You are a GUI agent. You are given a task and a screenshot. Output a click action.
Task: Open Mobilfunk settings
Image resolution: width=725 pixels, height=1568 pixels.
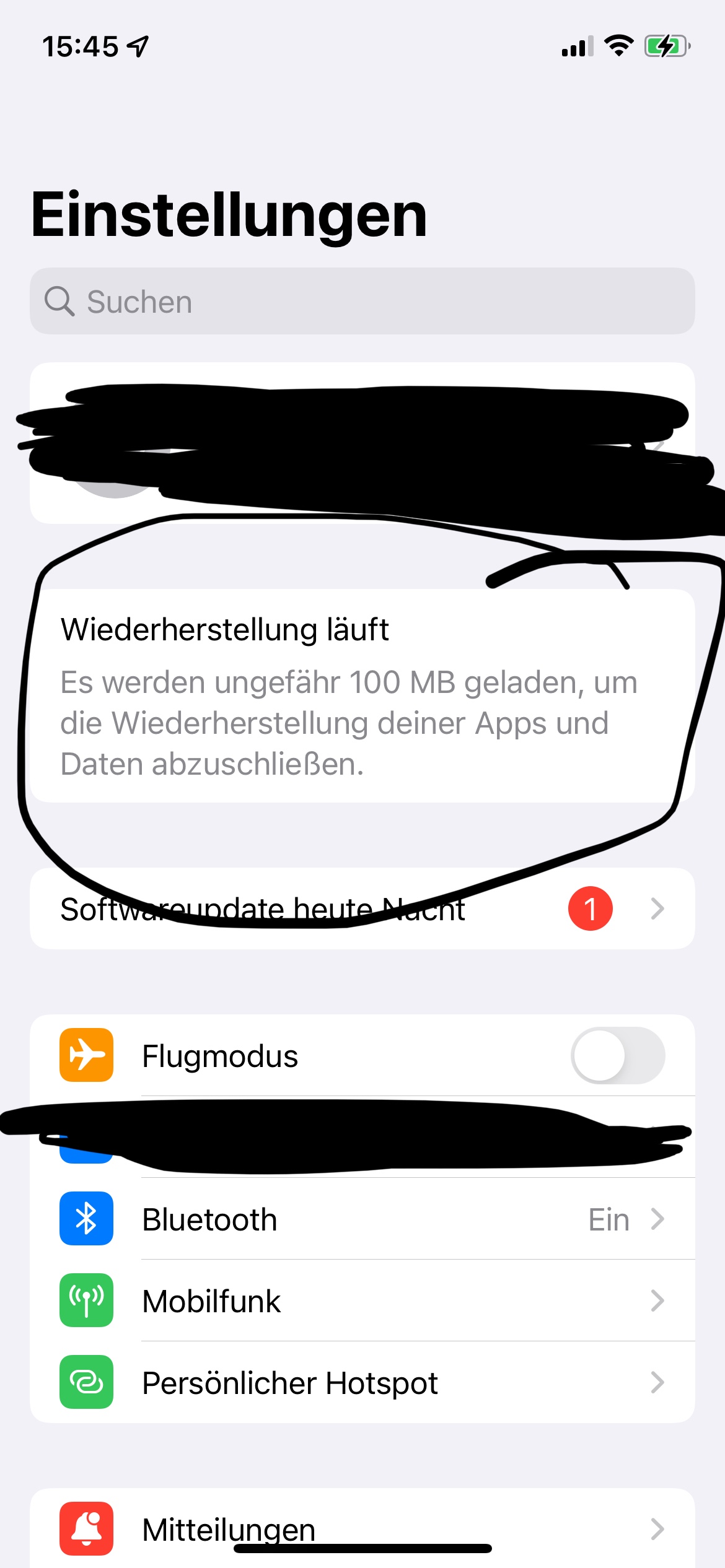click(362, 1301)
